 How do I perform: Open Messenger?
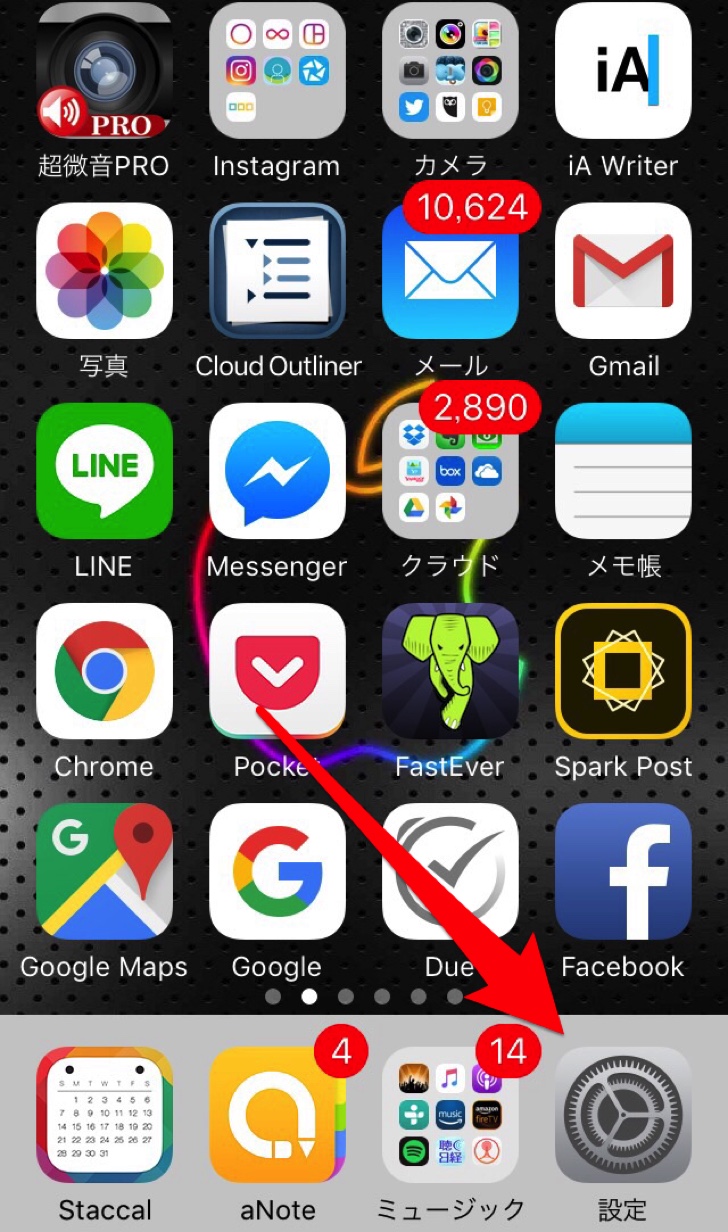click(x=277, y=471)
